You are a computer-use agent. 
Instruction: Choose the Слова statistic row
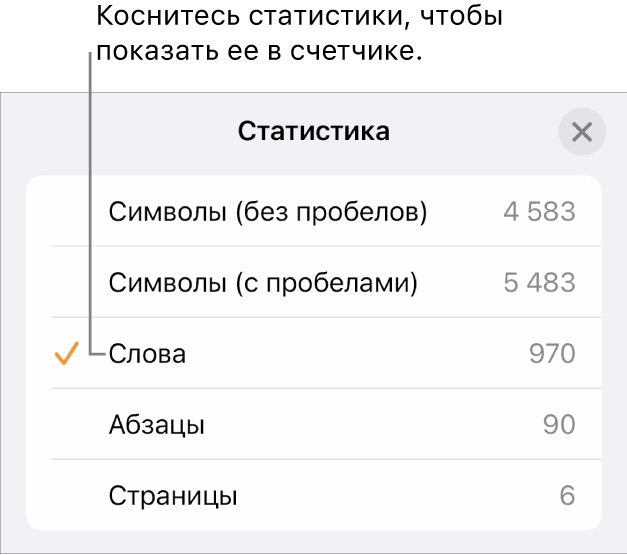coord(147,354)
